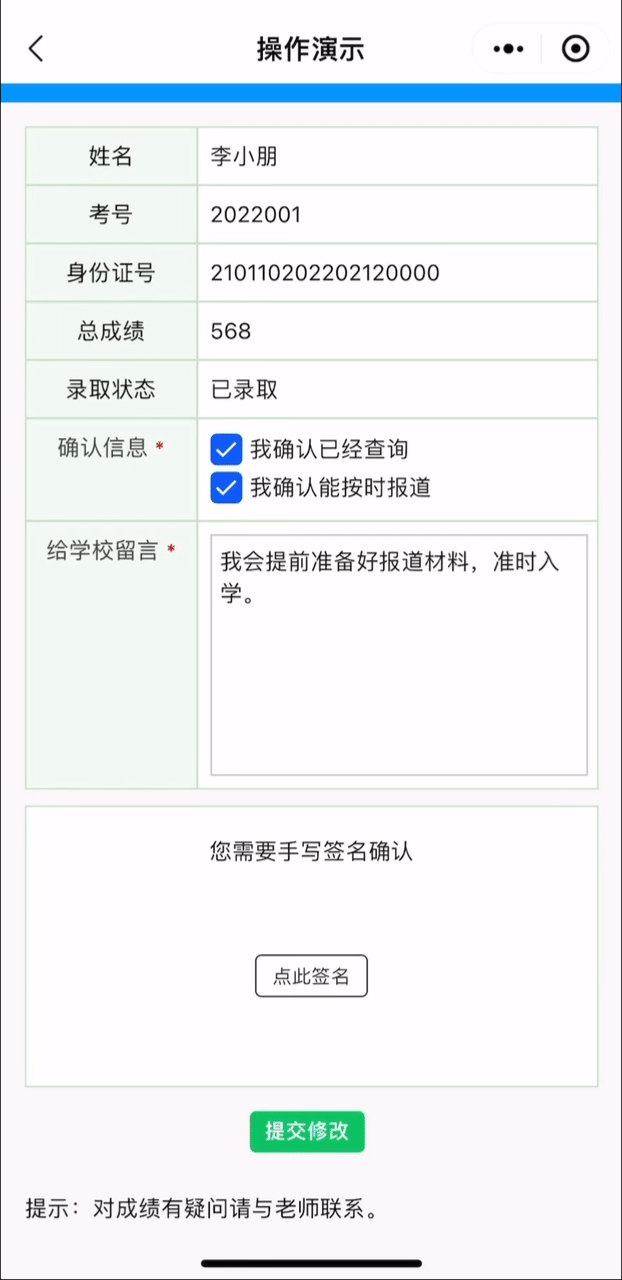622x1280 pixels.
Task: Uncheck 我确认已经查询 checkbox
Action: (227, 449)
